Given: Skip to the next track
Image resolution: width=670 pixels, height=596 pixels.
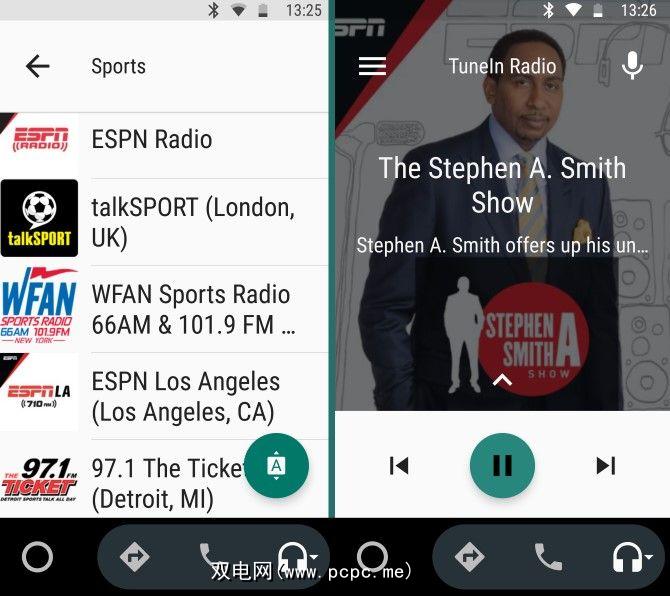Looking at the screenshot, I should click(605, 465).
